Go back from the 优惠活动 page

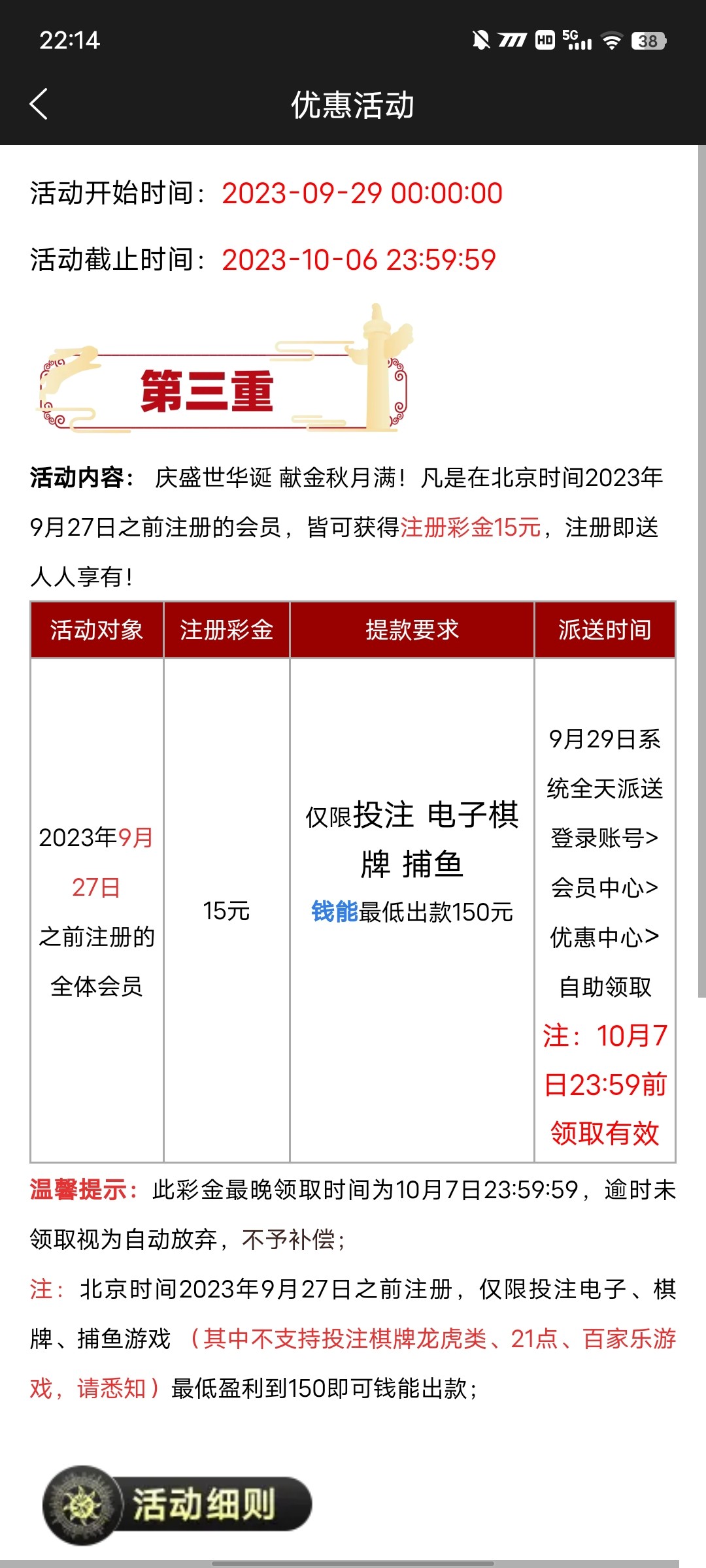(x=39, y=105)
